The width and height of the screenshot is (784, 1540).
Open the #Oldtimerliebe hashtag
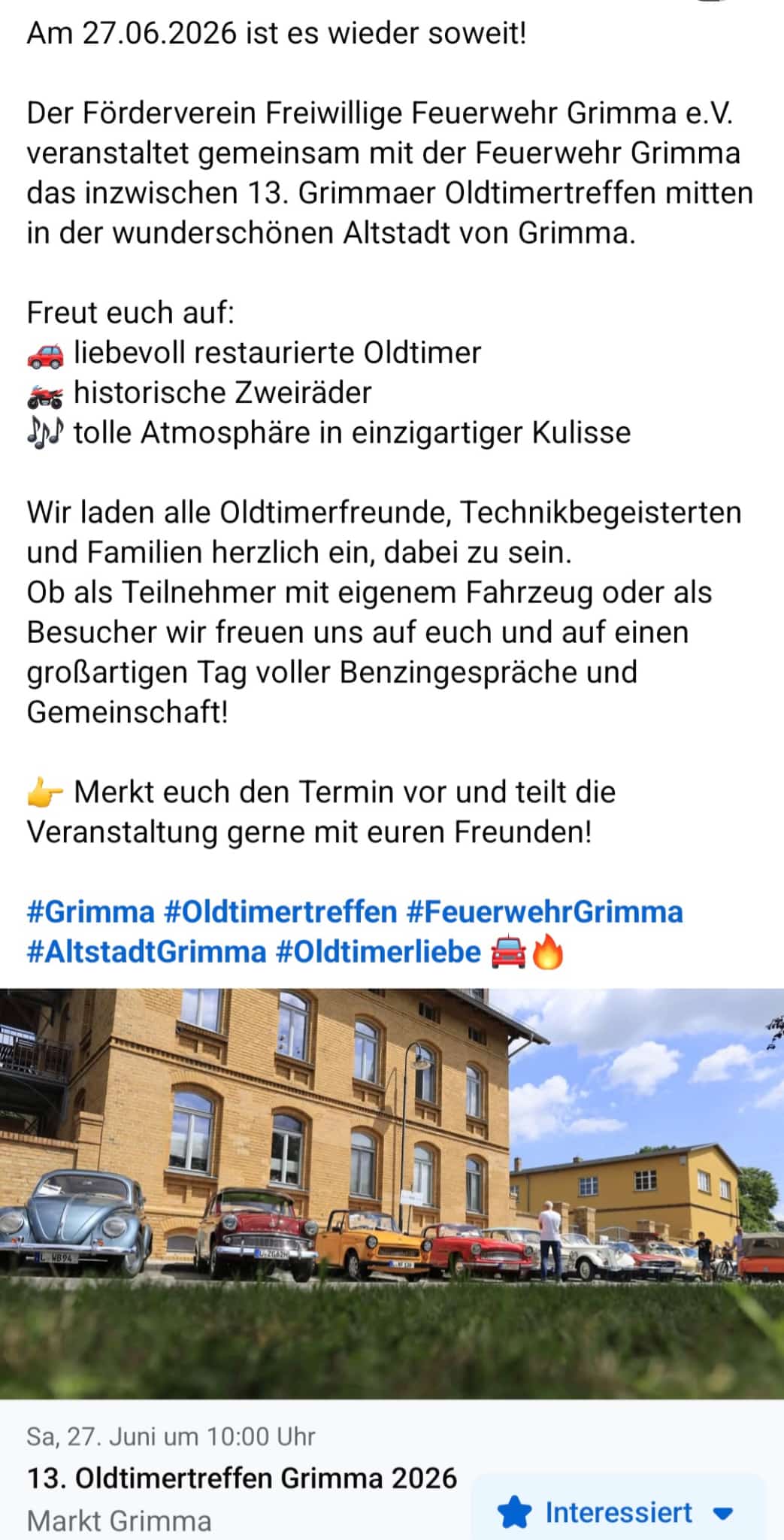pos(378,952)
